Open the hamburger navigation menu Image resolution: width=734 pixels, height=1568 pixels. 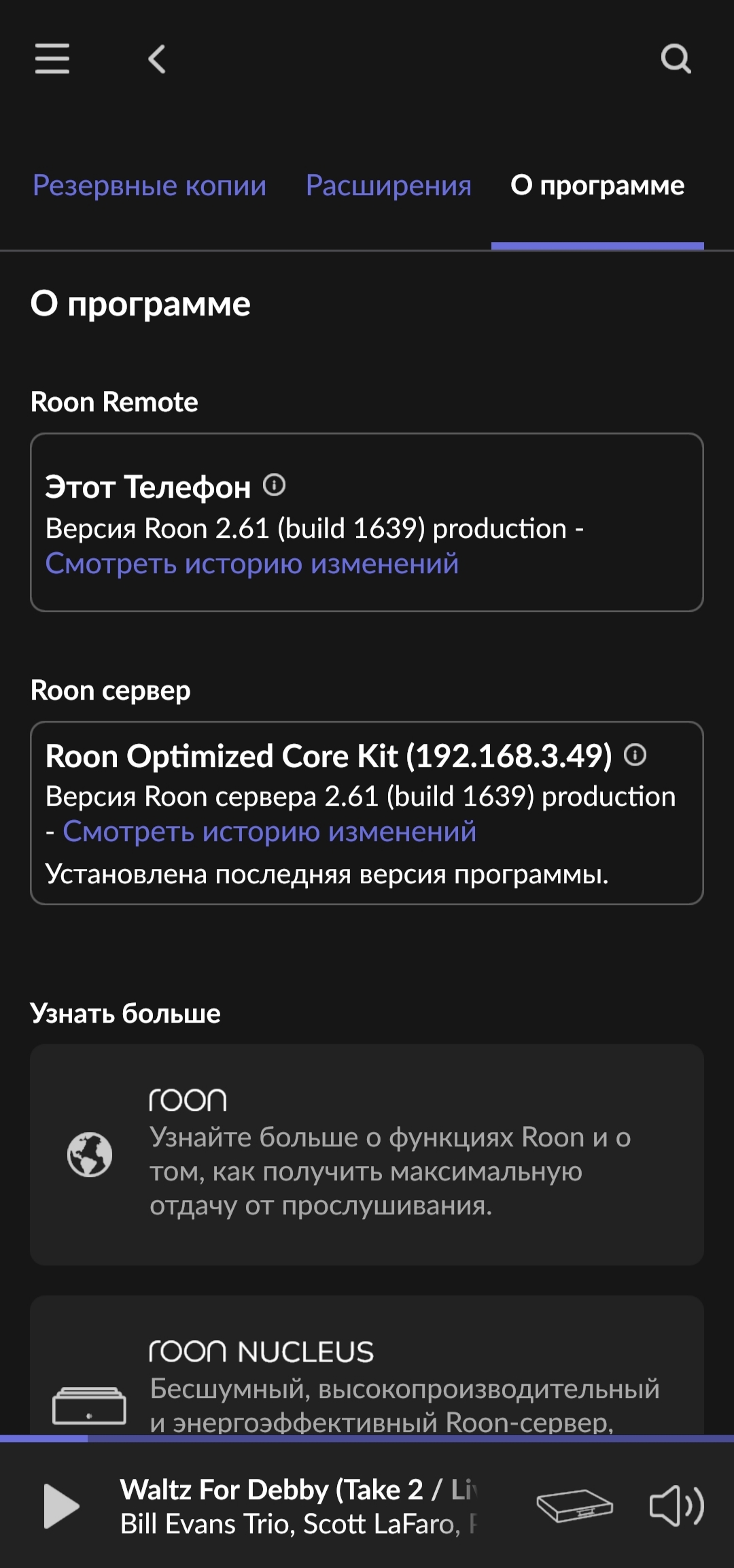(52, 58)
